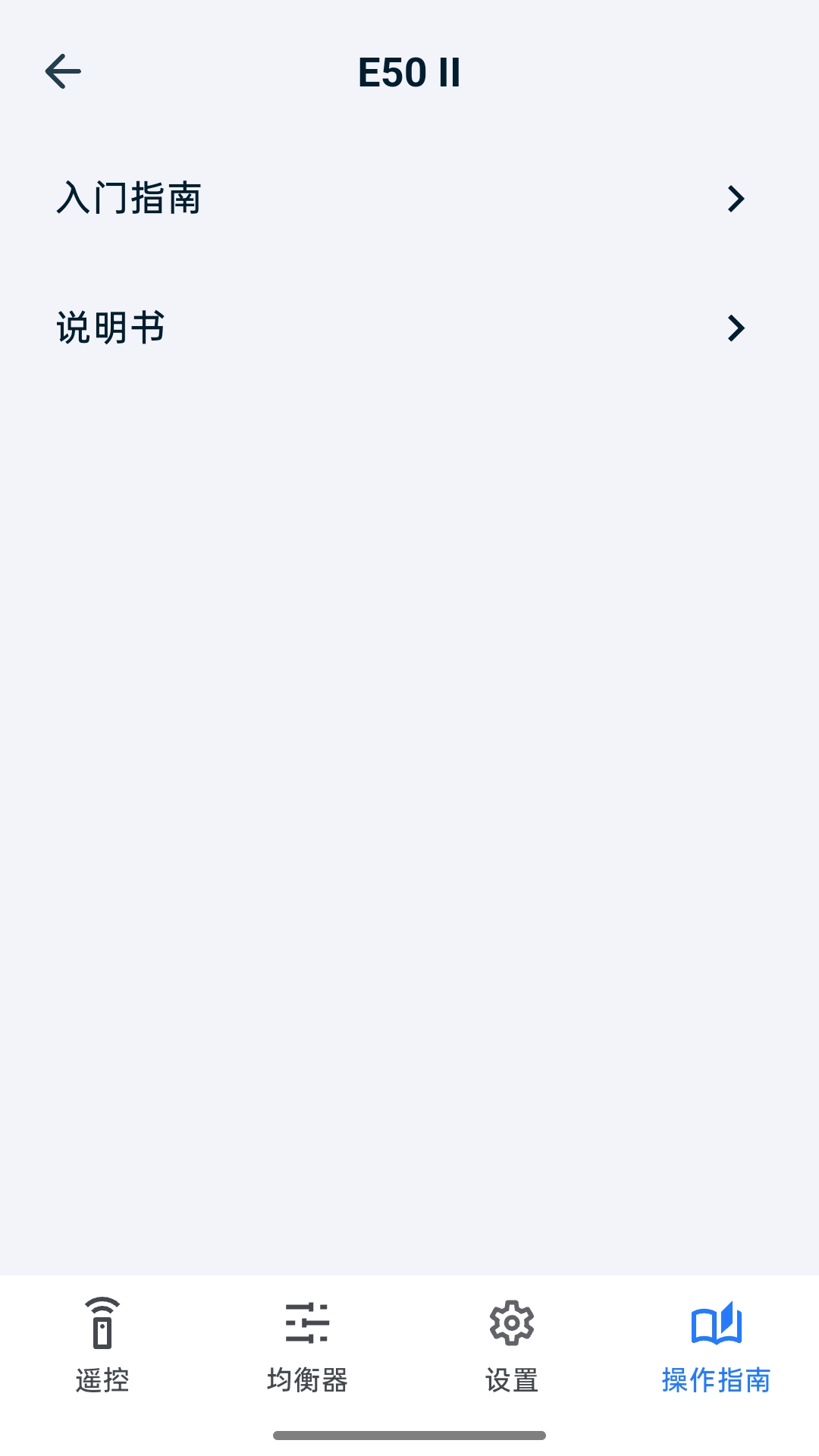Tap the 设置 gear icon
The image size is (819, 1456).
tap(512, 1323)
